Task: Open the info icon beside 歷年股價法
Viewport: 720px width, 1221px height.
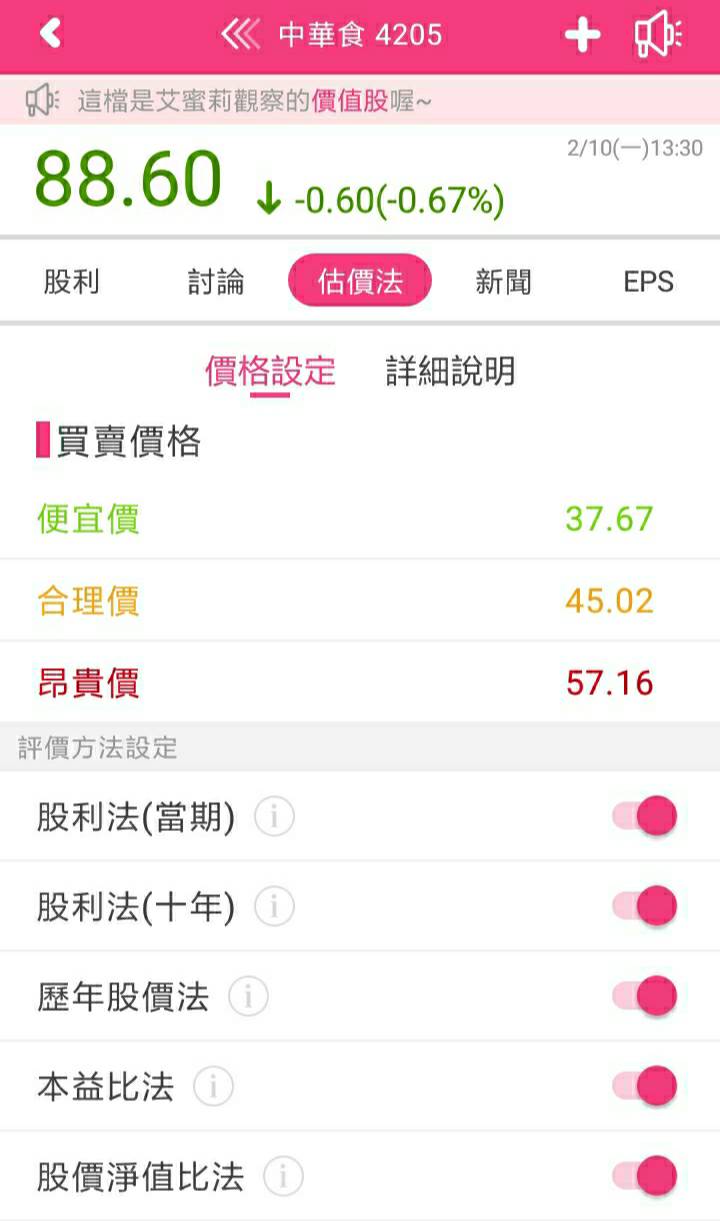Action: (248, 997)
